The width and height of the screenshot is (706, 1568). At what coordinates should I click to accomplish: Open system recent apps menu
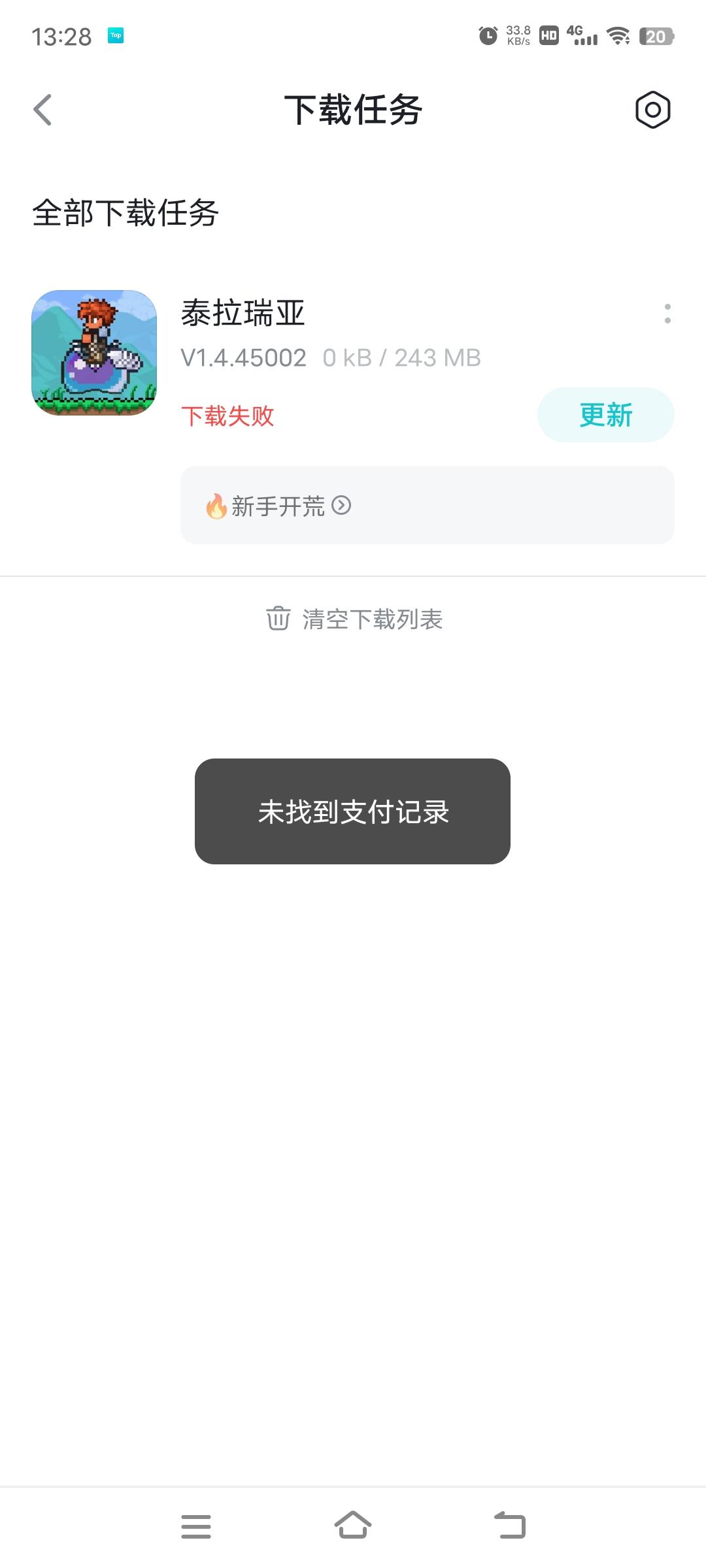[196, 1526]
